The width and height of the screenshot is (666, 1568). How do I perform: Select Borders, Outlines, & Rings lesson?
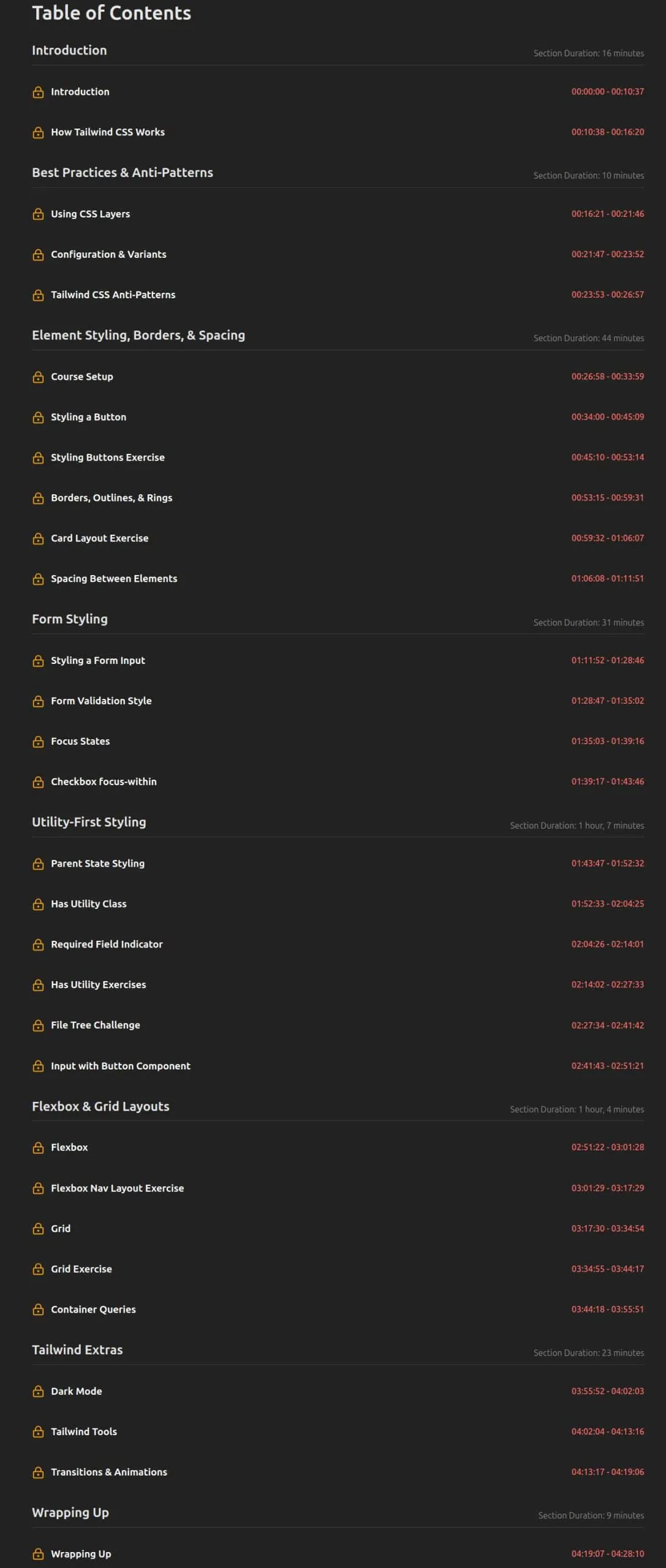(x=338, y=498)
